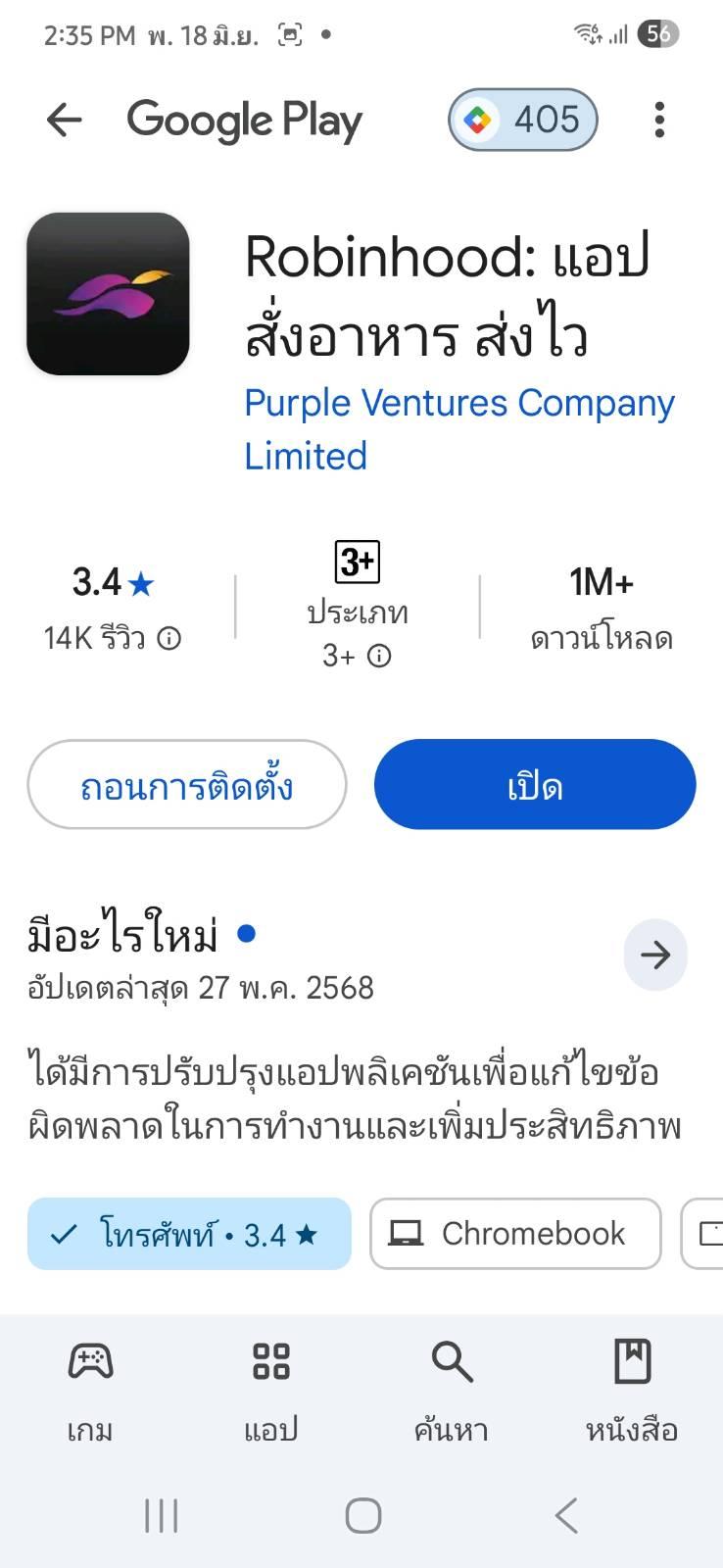The height and width of the screenshot is (1568, 723).
Task: Open the three-dot overflow menu
Action: (x=659, y=120)
